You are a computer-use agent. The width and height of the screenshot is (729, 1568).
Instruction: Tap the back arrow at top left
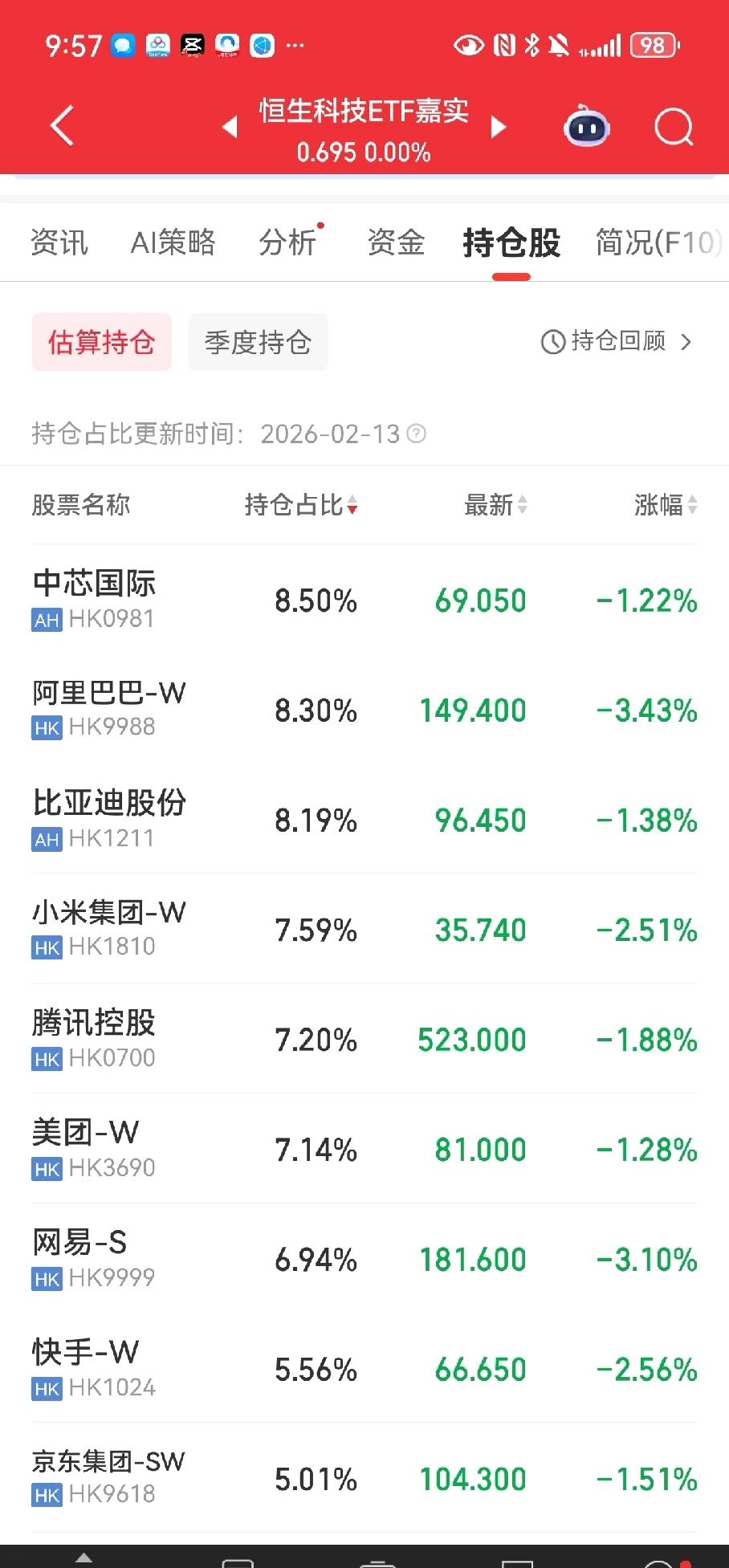click(x=61, y=126)
